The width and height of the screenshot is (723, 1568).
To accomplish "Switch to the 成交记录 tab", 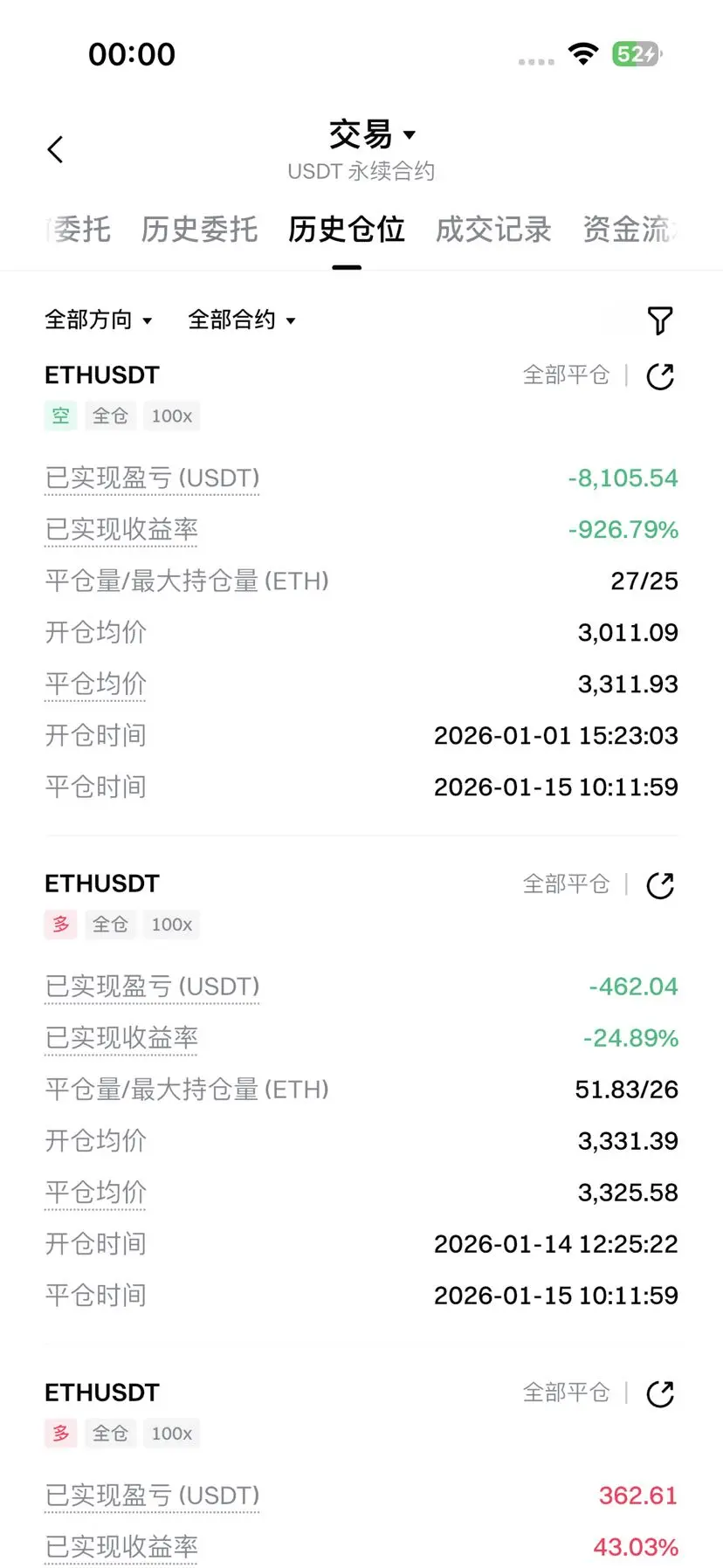I will click(493, 230).
